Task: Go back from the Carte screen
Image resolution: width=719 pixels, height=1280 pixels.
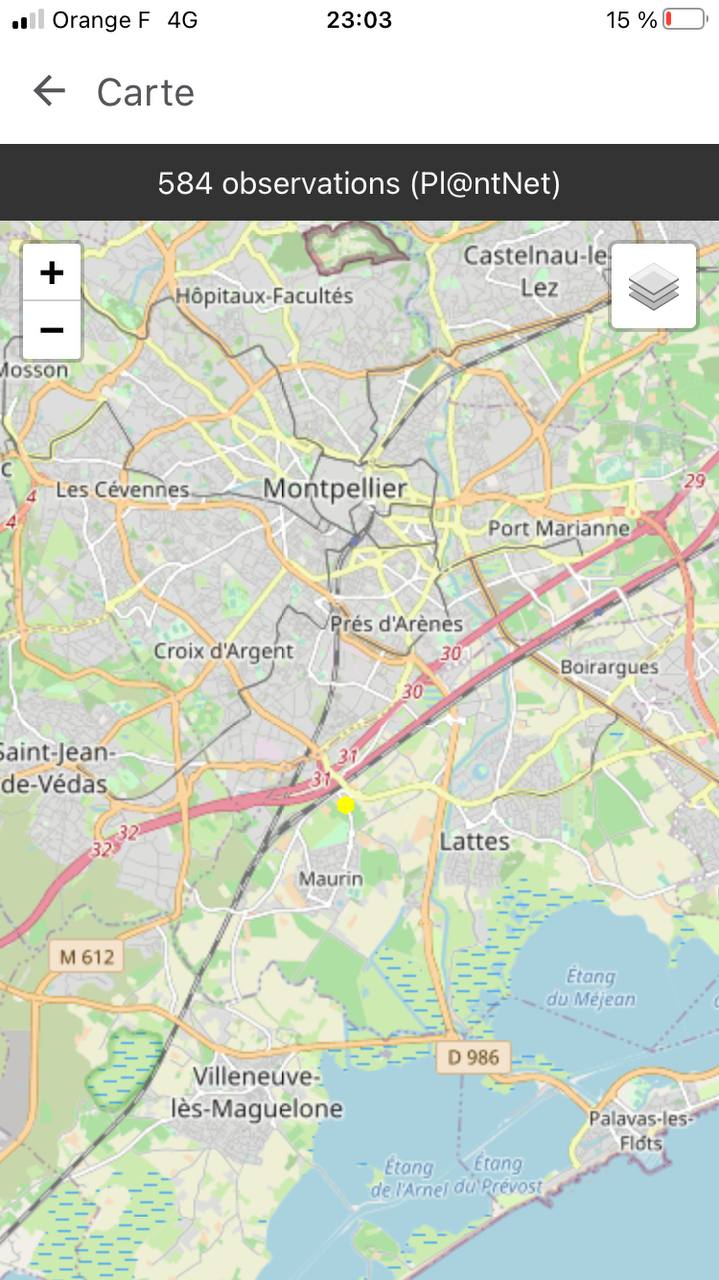Action: pyautogui.click(x=48, y=92)
